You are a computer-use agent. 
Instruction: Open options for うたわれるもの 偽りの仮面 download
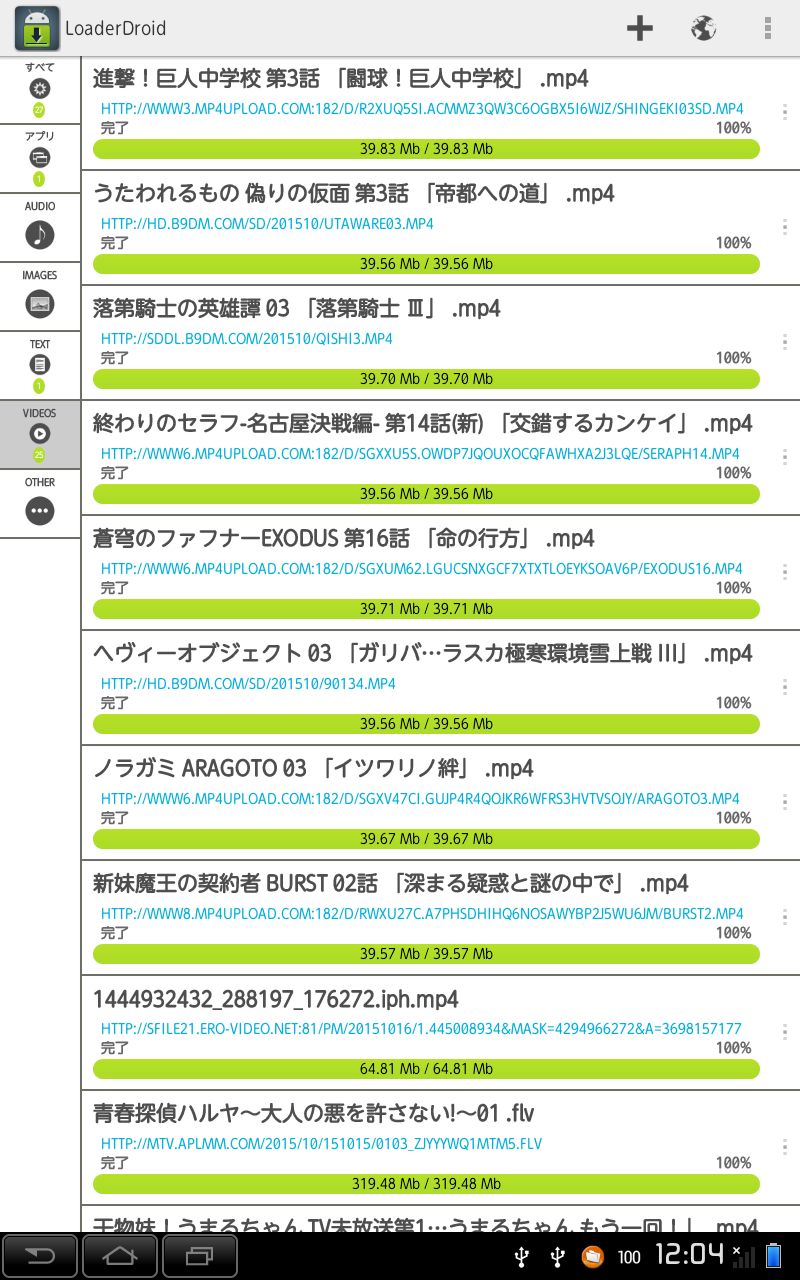tap(785, 227)
